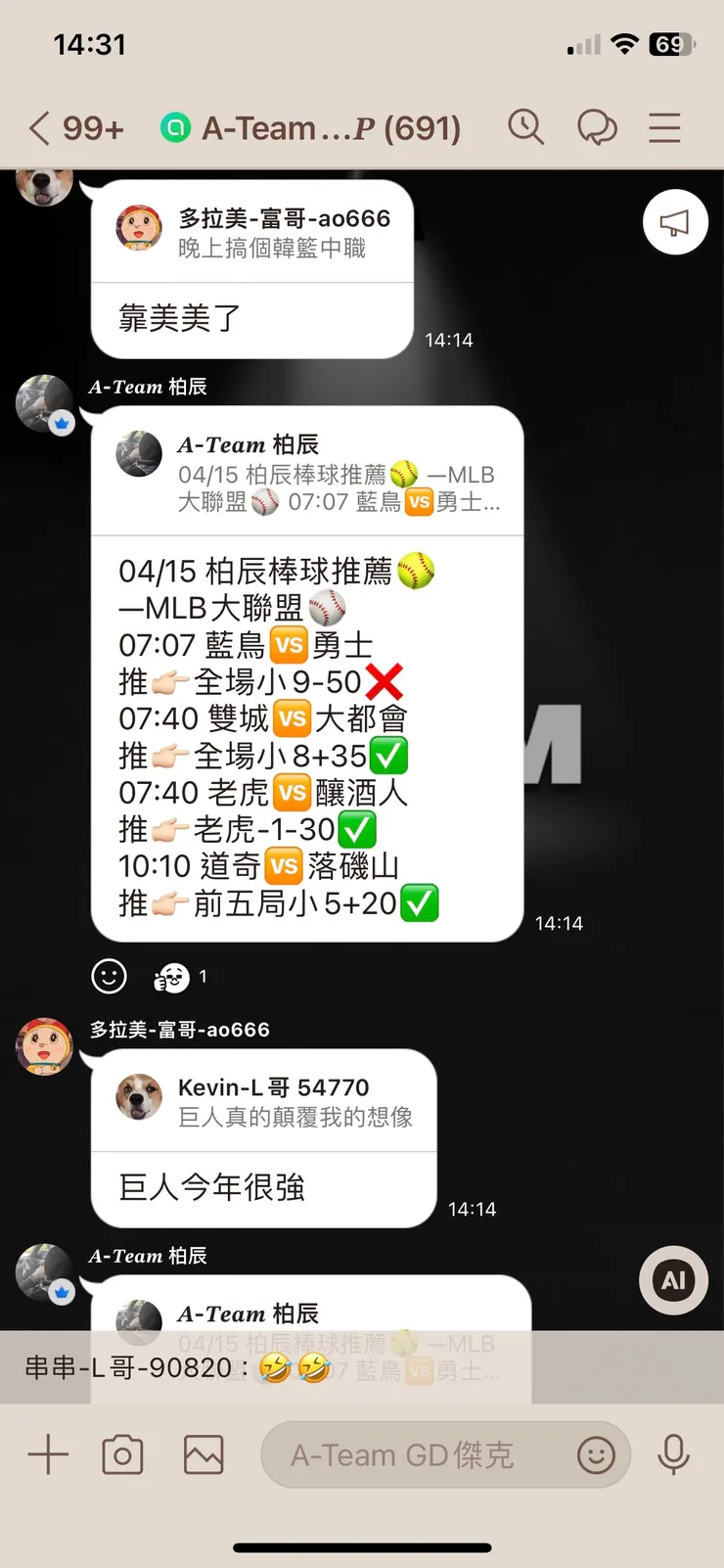
Task: Open the search icon in chat header
Action: coord(526,127)
